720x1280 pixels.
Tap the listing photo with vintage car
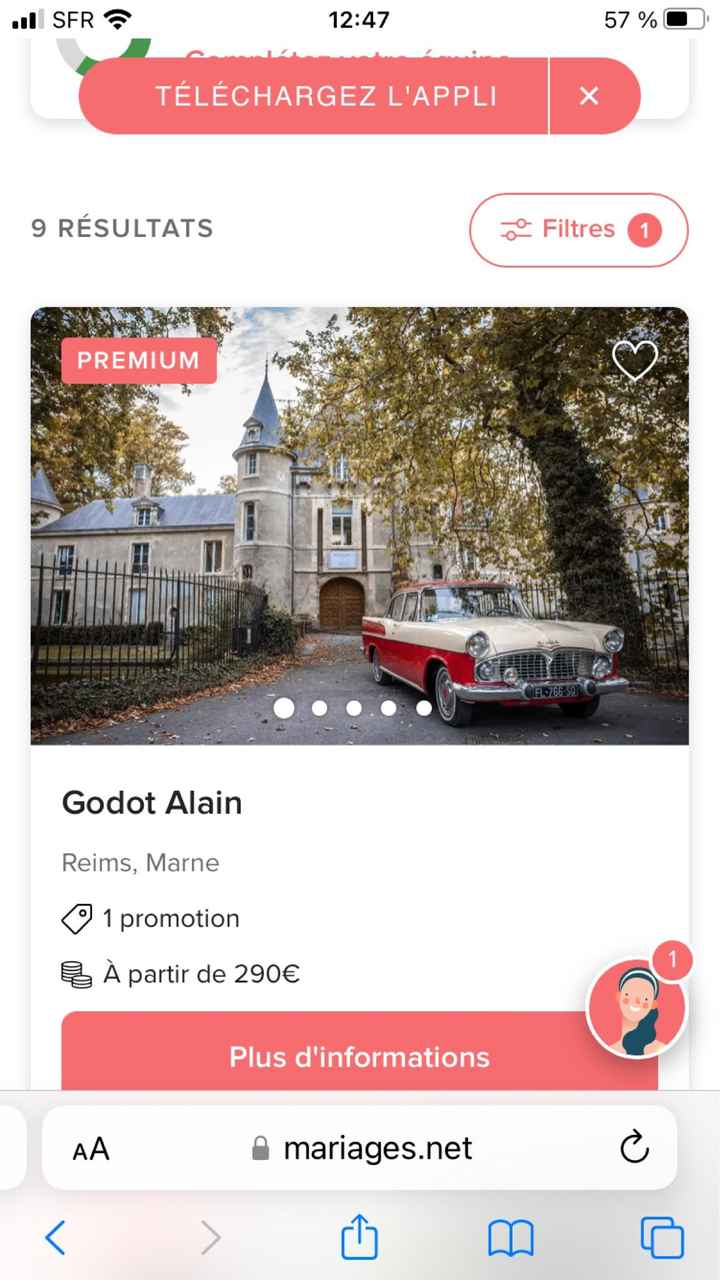point(359,525)
